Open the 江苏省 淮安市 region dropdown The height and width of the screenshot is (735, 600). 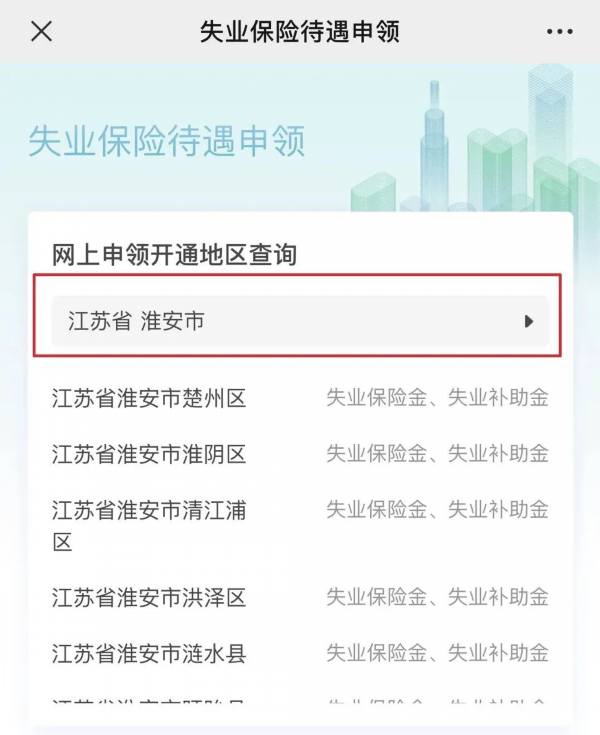[x=299, y=321]
